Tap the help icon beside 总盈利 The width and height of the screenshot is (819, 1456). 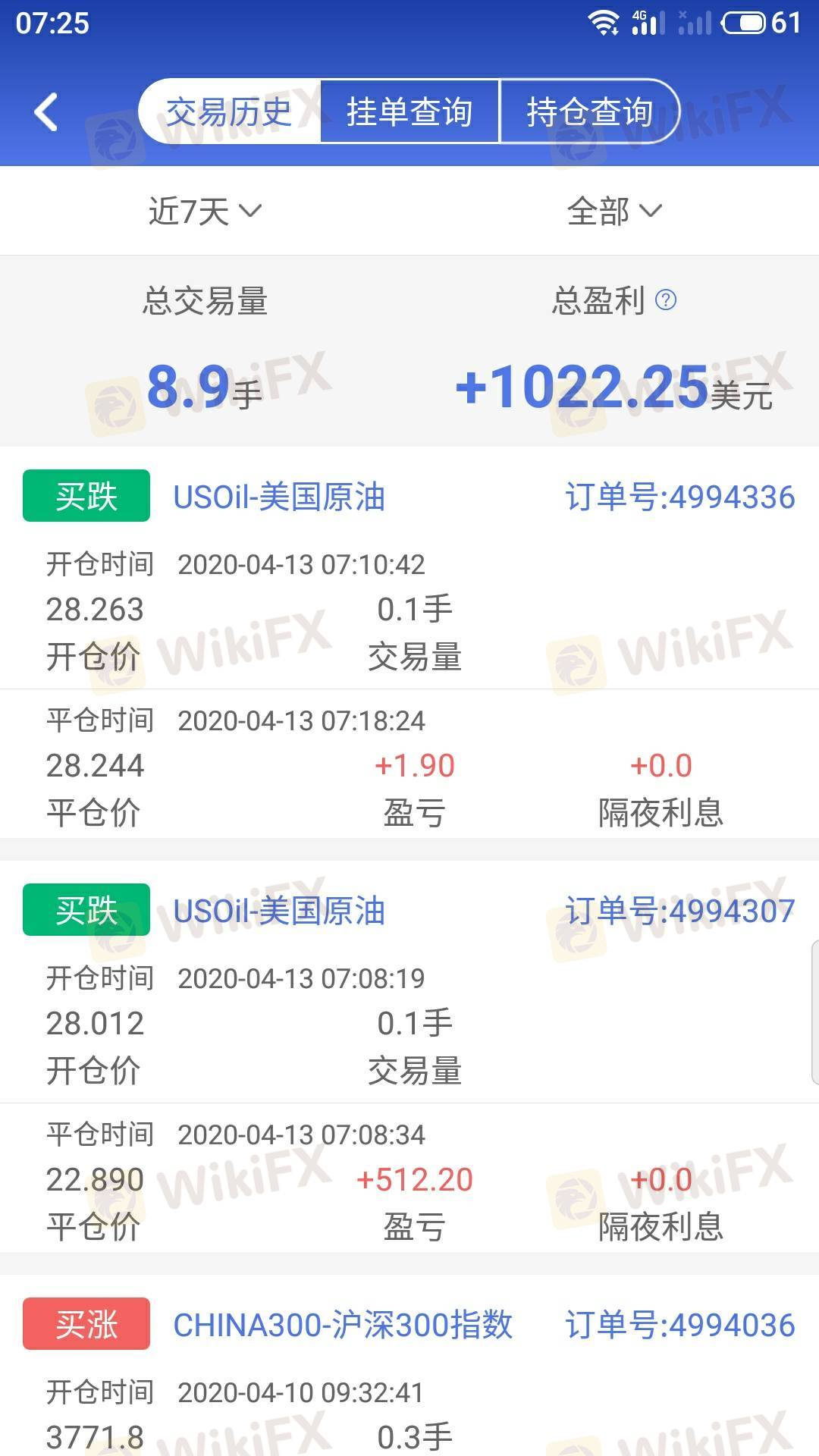[666, 300]
